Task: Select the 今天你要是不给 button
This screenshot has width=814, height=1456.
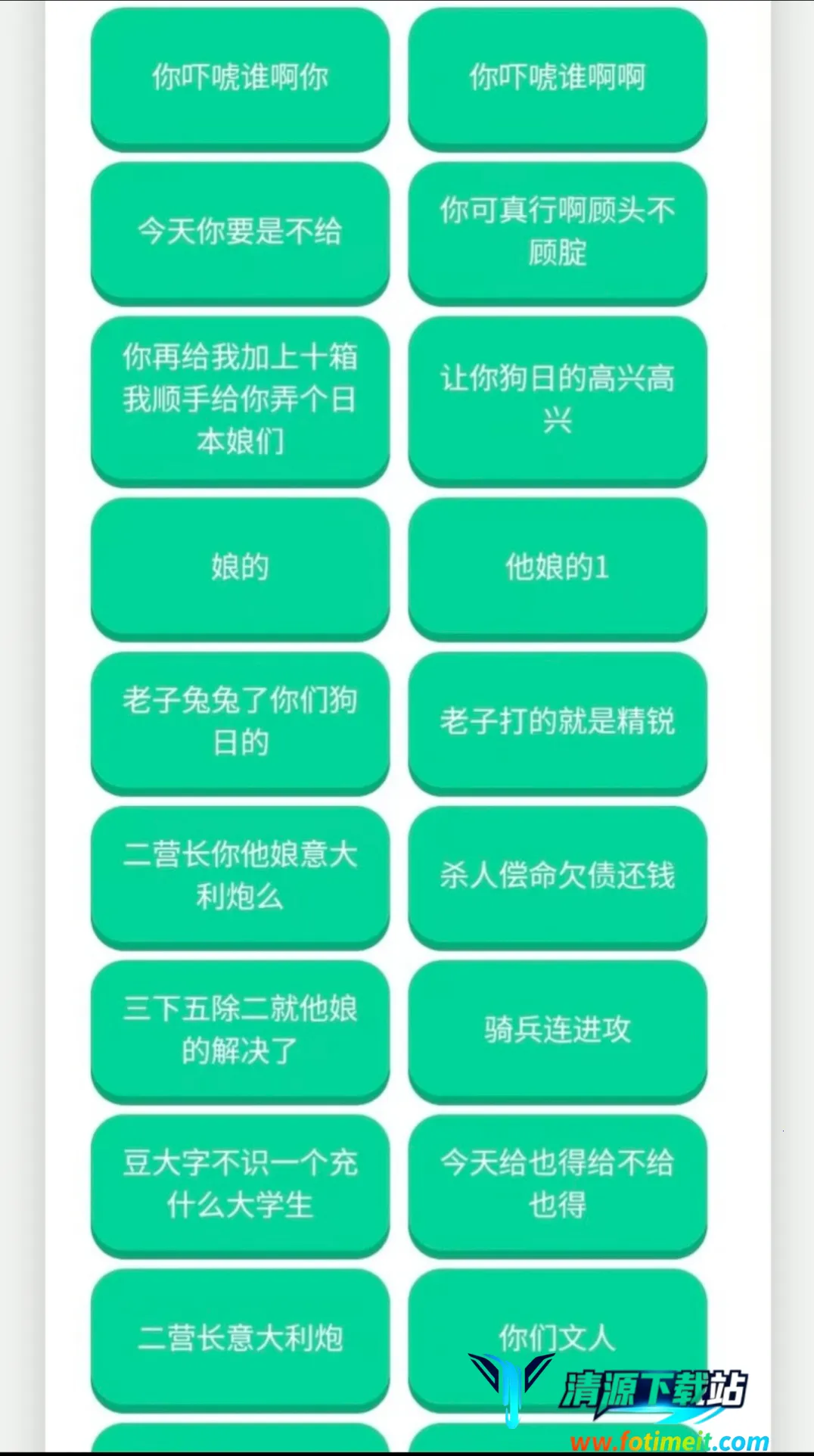Action: click(240, 231)
